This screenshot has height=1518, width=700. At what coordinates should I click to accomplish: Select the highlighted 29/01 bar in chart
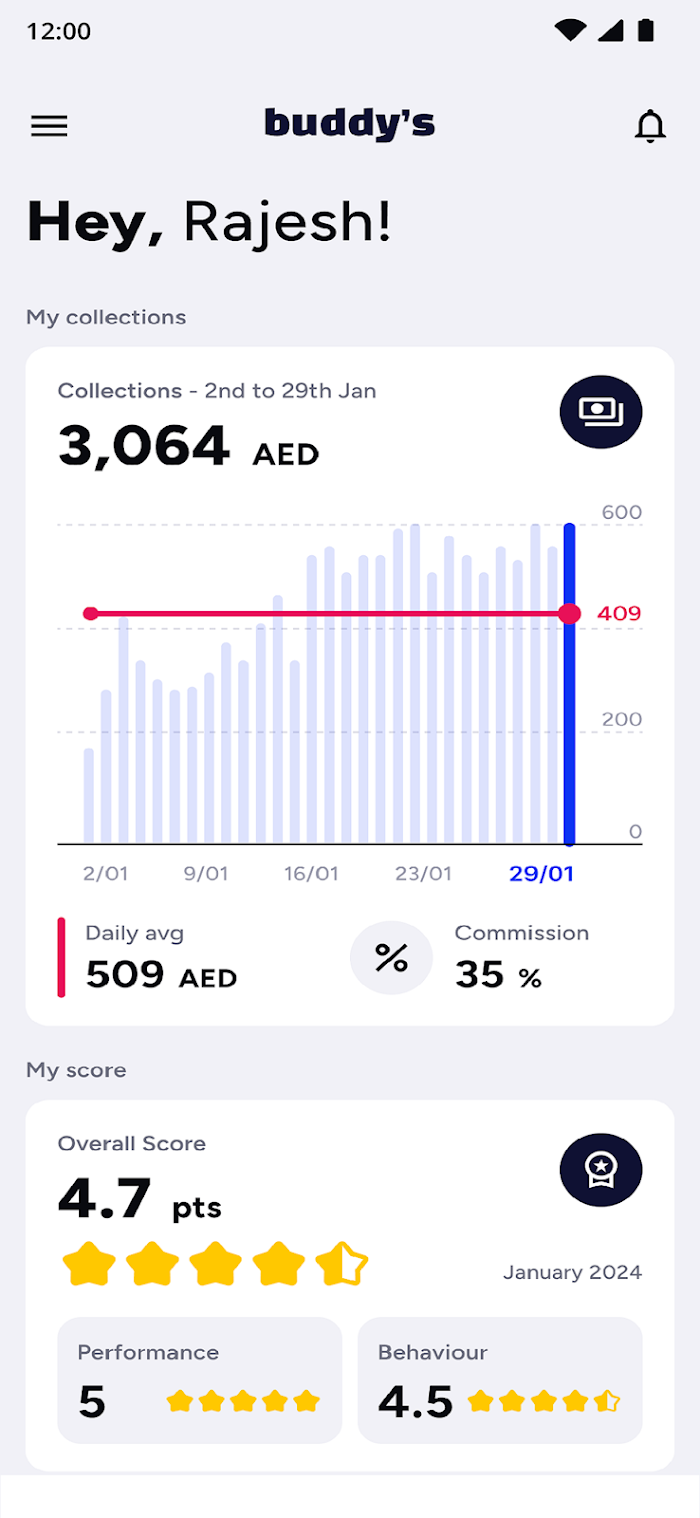(x=569, y=684)
